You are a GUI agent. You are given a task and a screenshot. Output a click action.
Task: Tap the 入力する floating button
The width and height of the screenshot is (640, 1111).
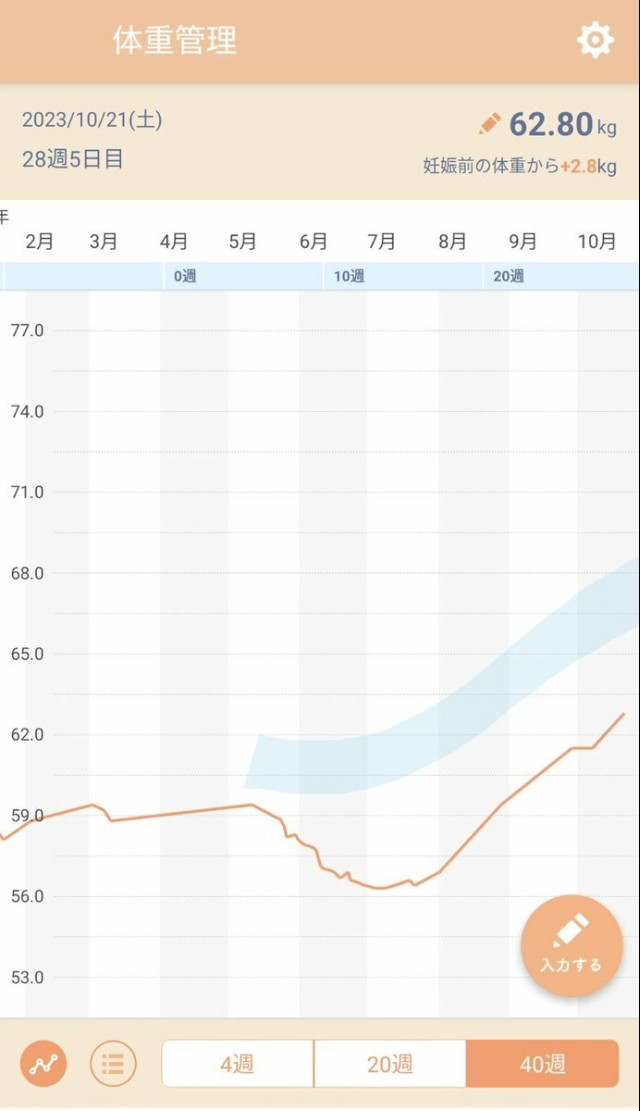pyautogui.click(x=572, y=945)
